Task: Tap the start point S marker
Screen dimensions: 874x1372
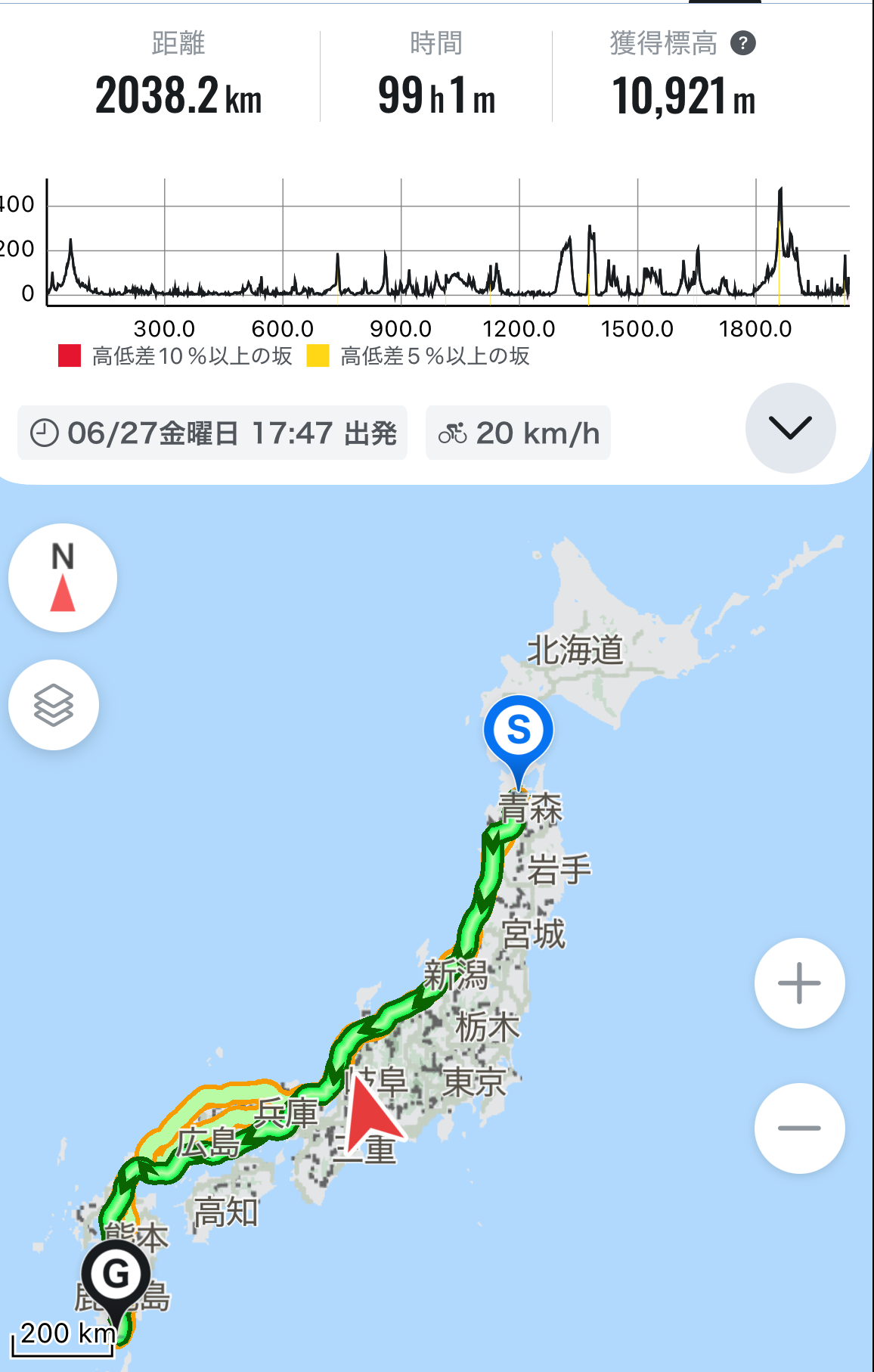Action: tap(519, 731)
